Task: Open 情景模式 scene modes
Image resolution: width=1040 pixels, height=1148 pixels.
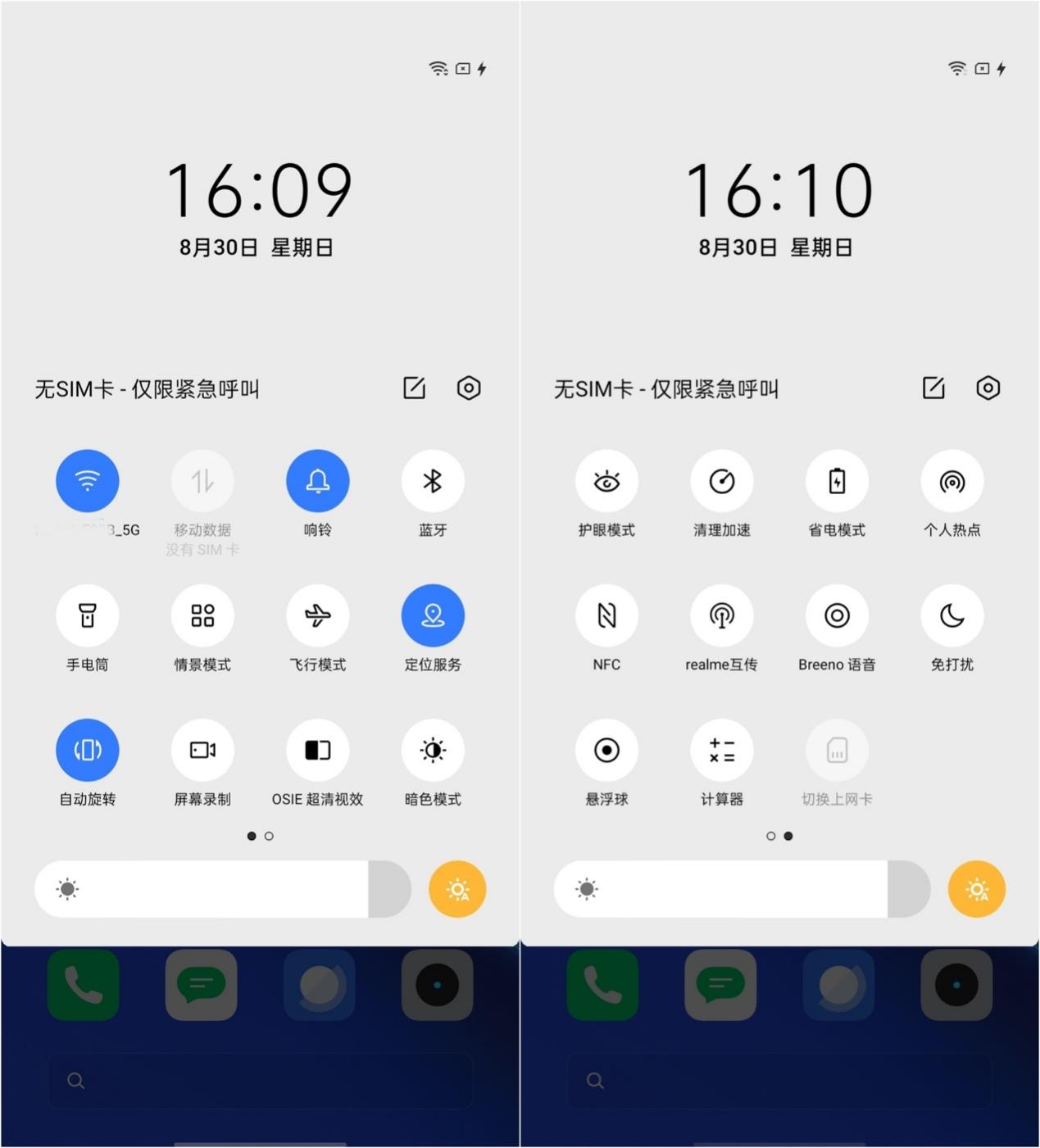Action: pos(202,615)
